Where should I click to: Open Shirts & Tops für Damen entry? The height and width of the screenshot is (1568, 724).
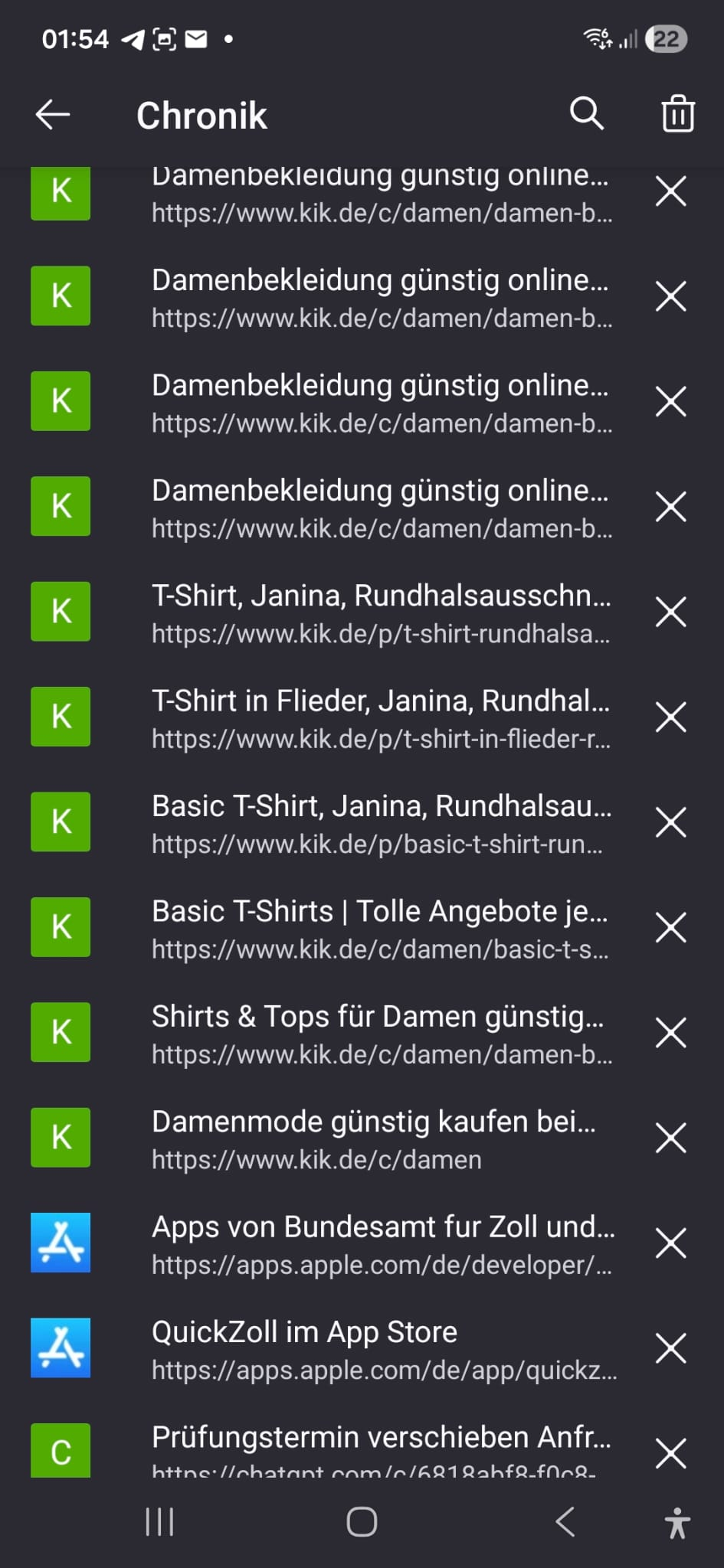pyautogui.click(x=381, y=1034)
